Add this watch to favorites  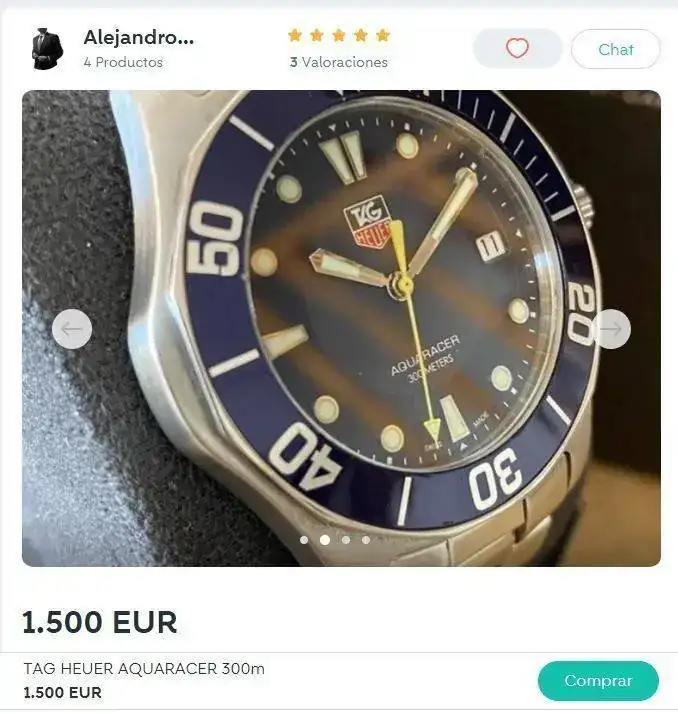(517, 48)
